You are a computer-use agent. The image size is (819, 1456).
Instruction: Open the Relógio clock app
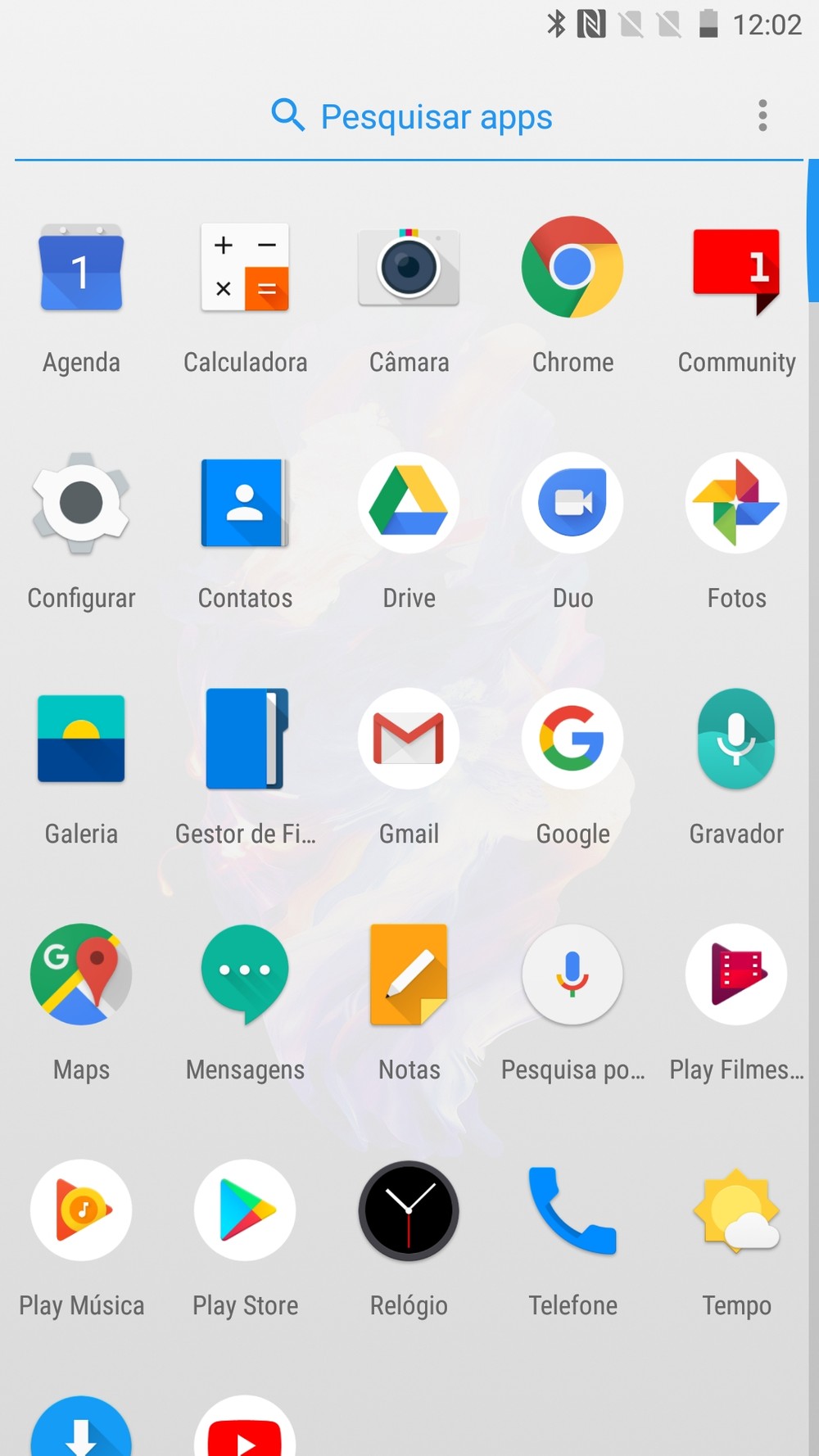[409, 1211]
